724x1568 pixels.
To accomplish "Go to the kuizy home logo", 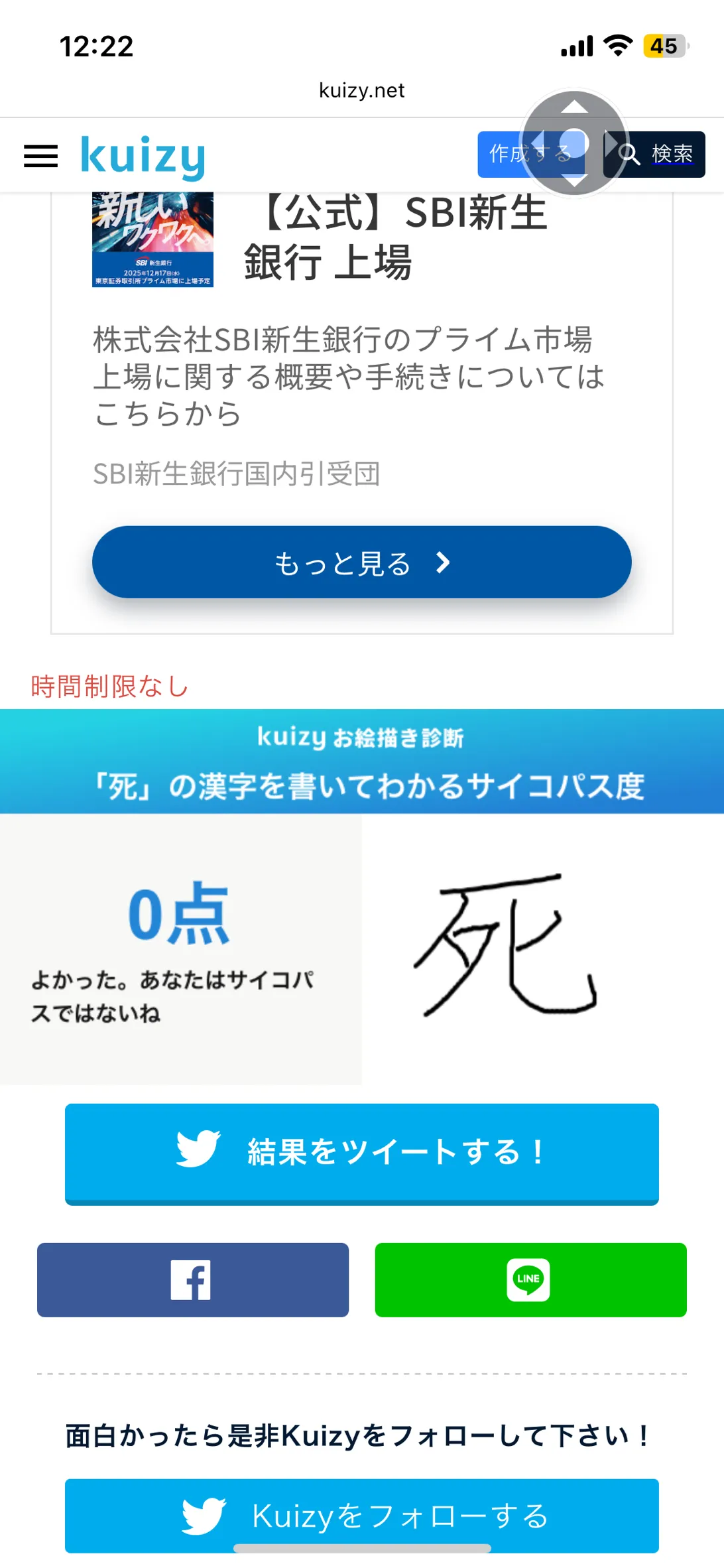I will tap(143, 157).
